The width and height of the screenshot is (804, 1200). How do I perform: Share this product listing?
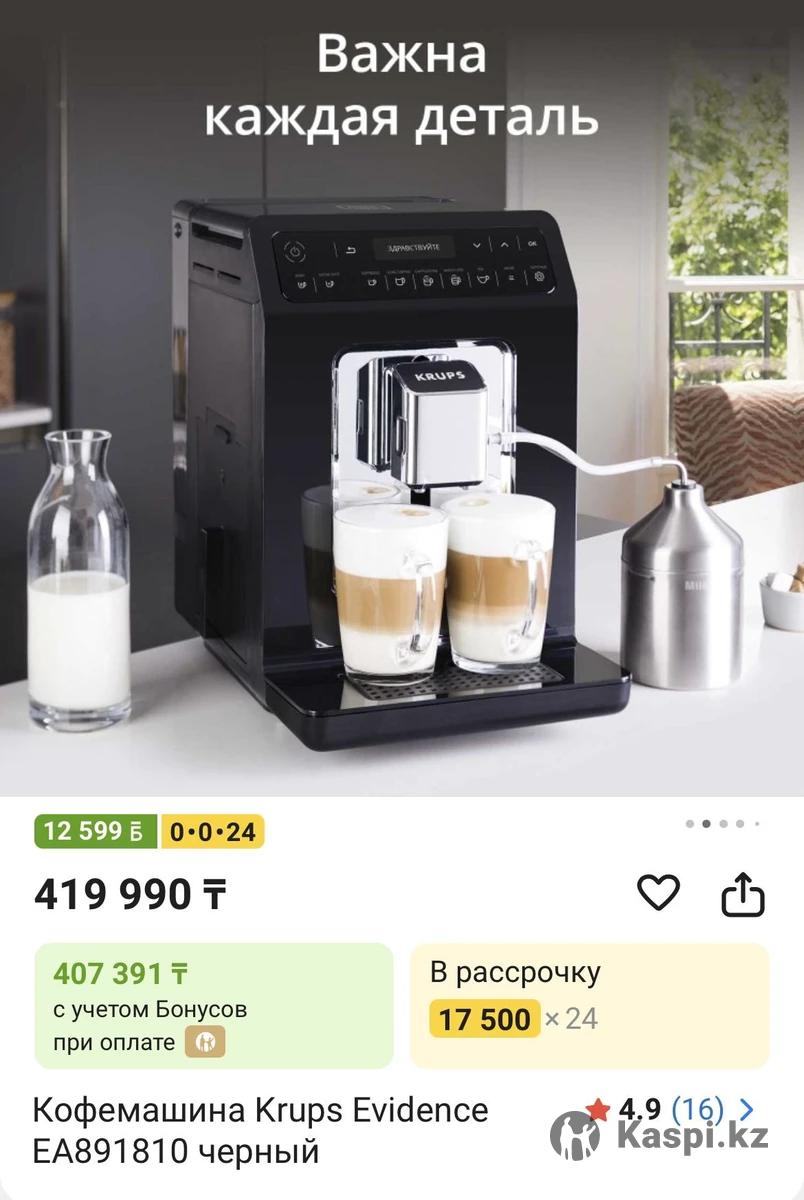pos(743,893)
